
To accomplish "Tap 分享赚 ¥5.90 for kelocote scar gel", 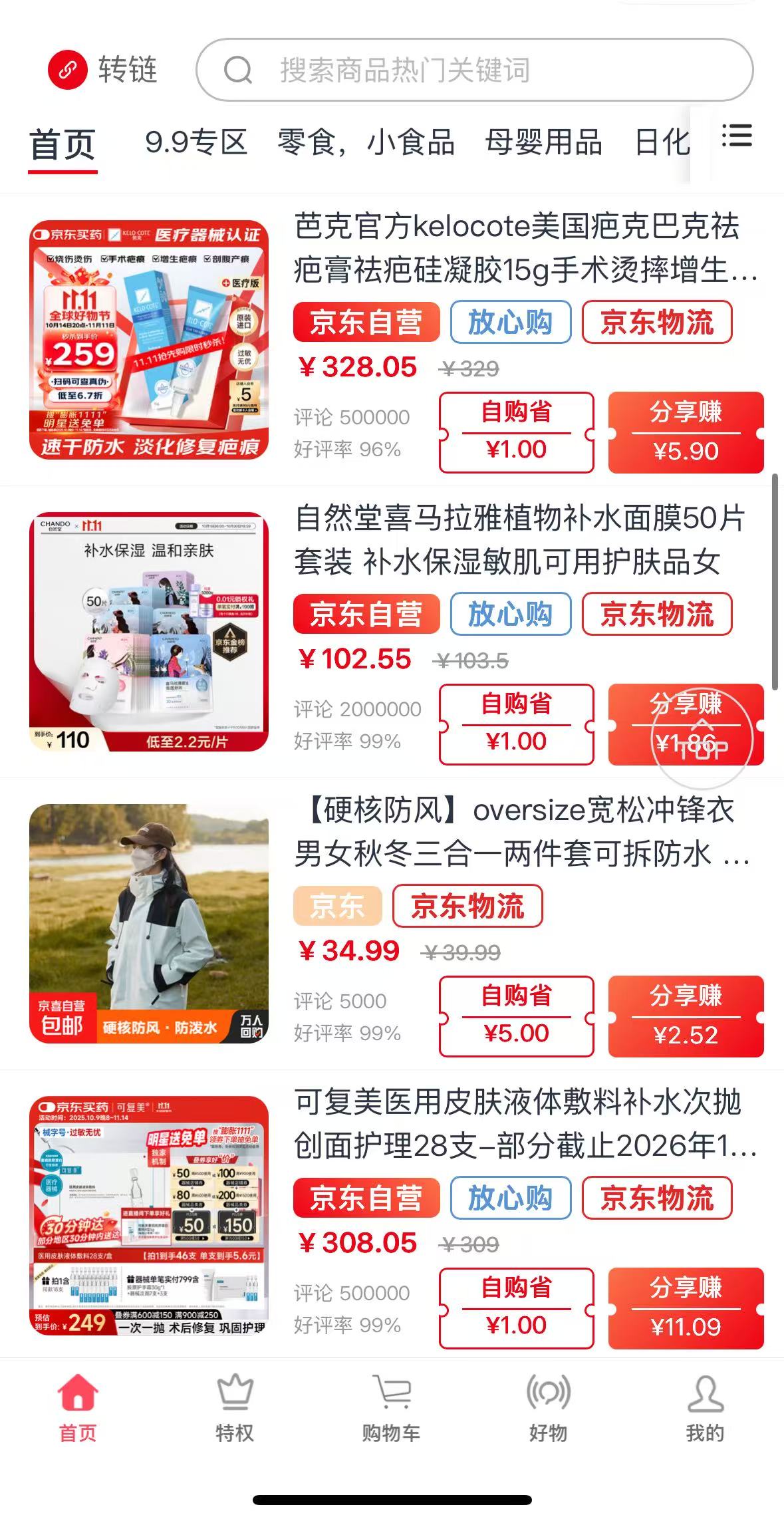I will [686, 432].
